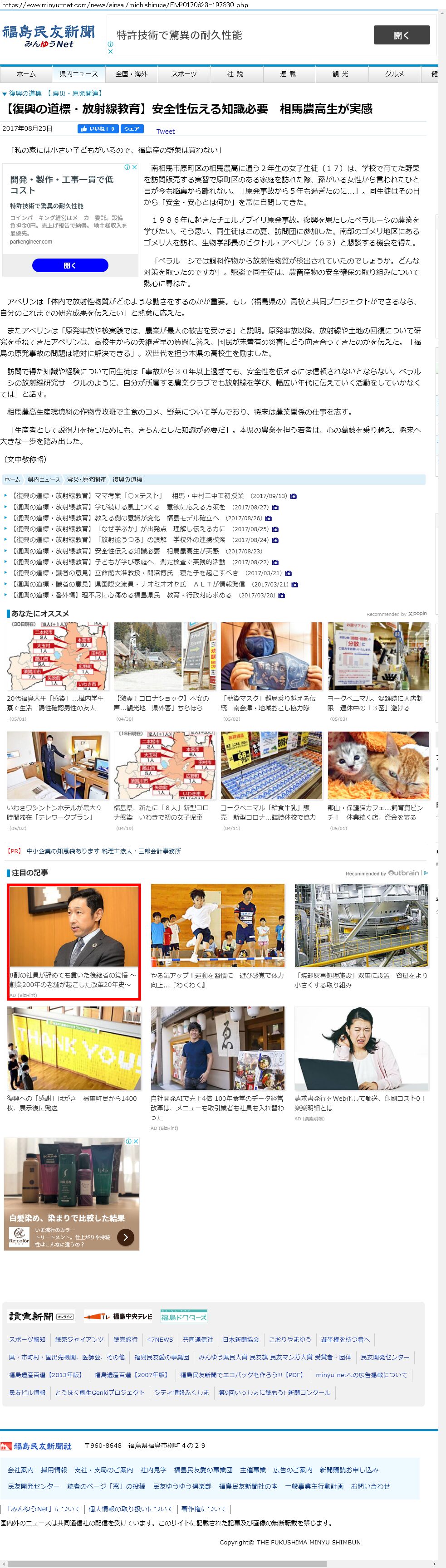
Task: Share article with シェア button
Action: (132, 129)
